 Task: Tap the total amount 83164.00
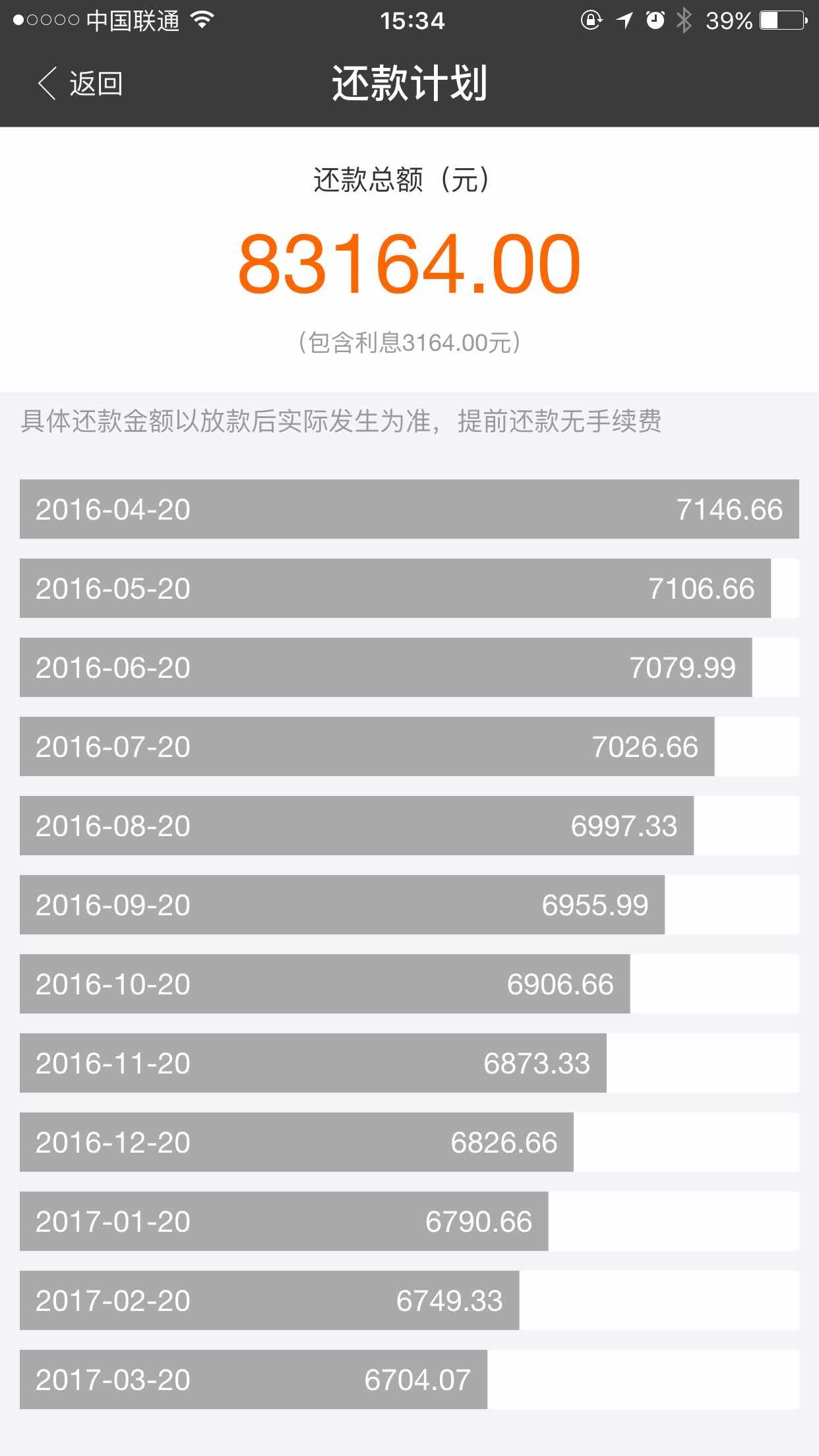point(409,264)
